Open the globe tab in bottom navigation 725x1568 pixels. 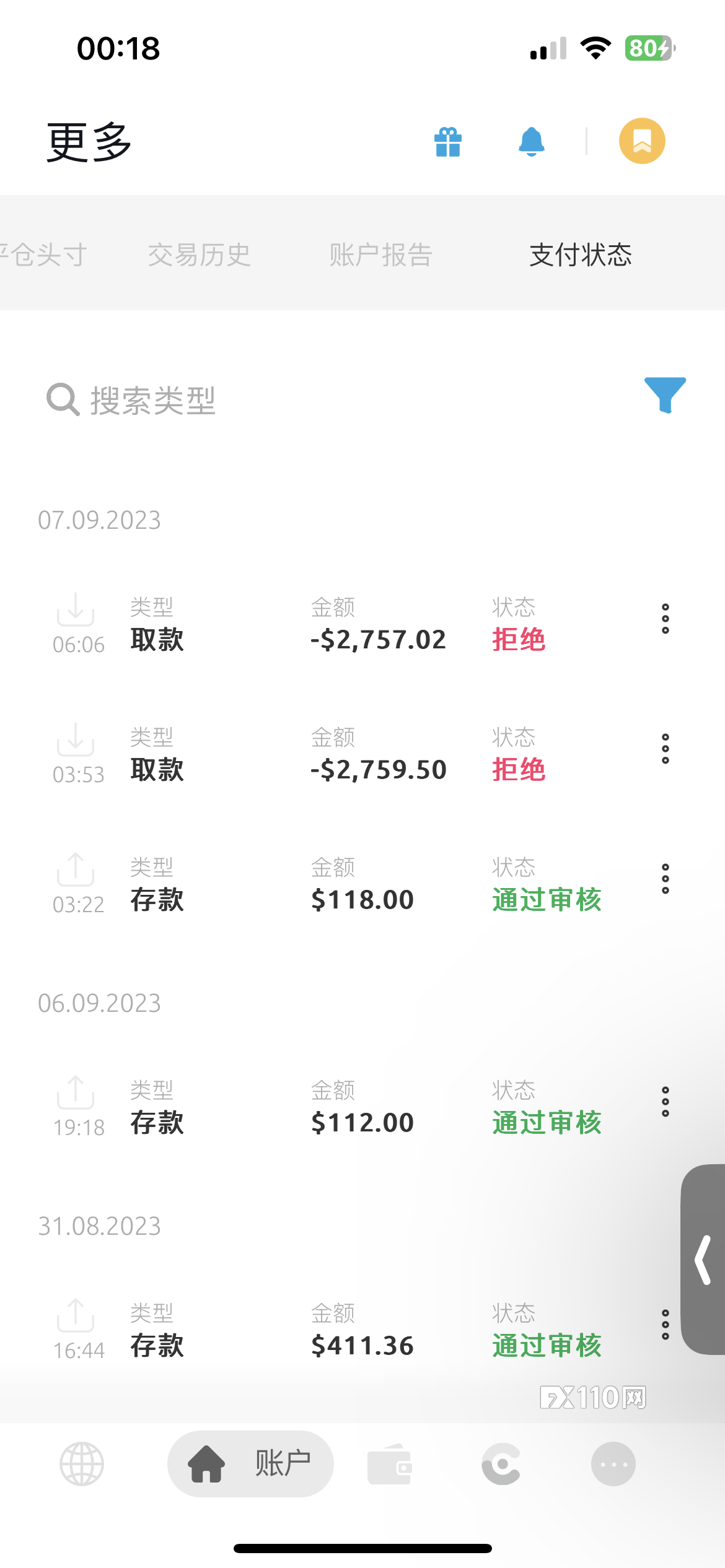click(x=82, y=1464)
